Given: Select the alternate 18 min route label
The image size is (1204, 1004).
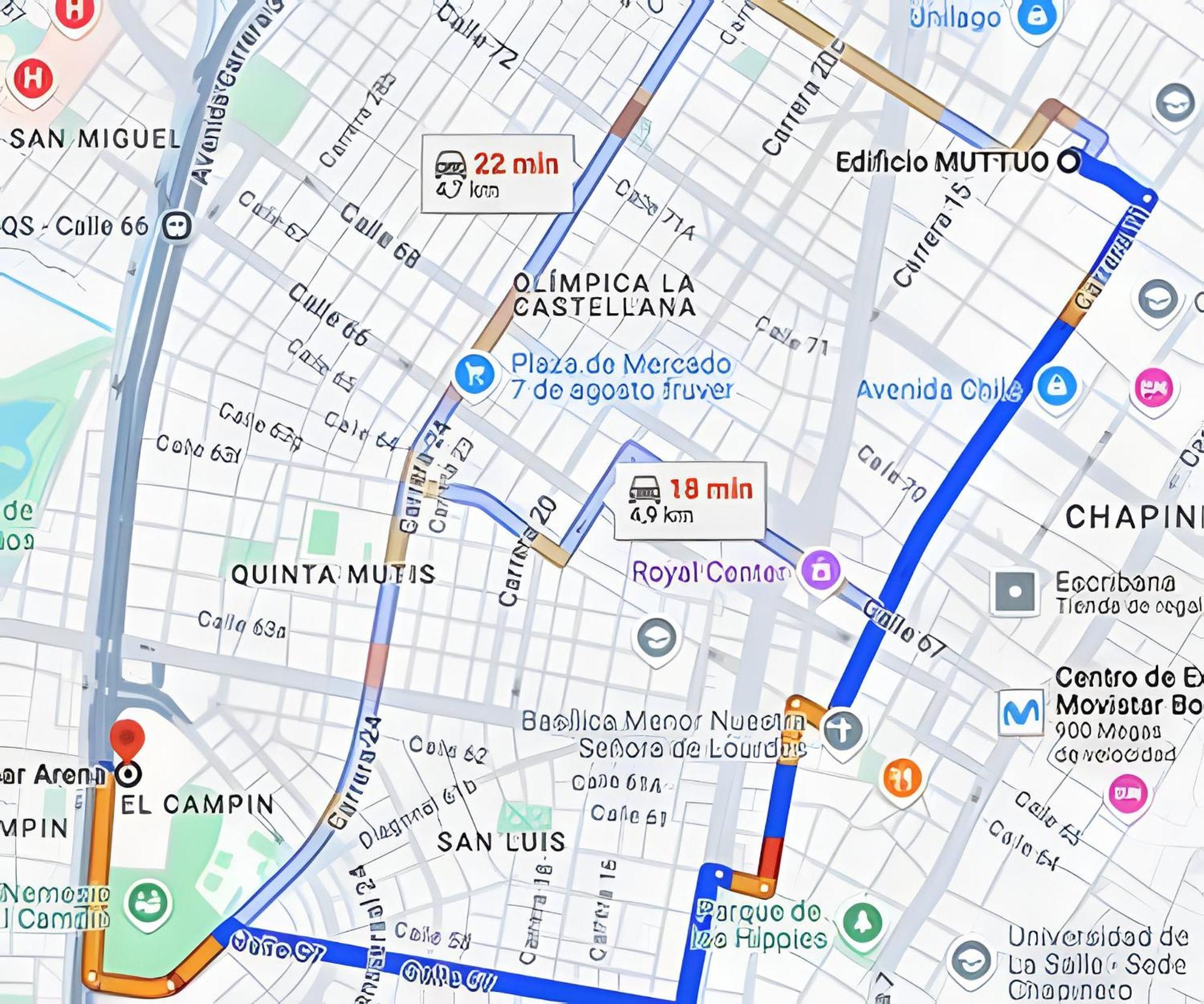Looking at the screenshot, I should tap(690, 500).
